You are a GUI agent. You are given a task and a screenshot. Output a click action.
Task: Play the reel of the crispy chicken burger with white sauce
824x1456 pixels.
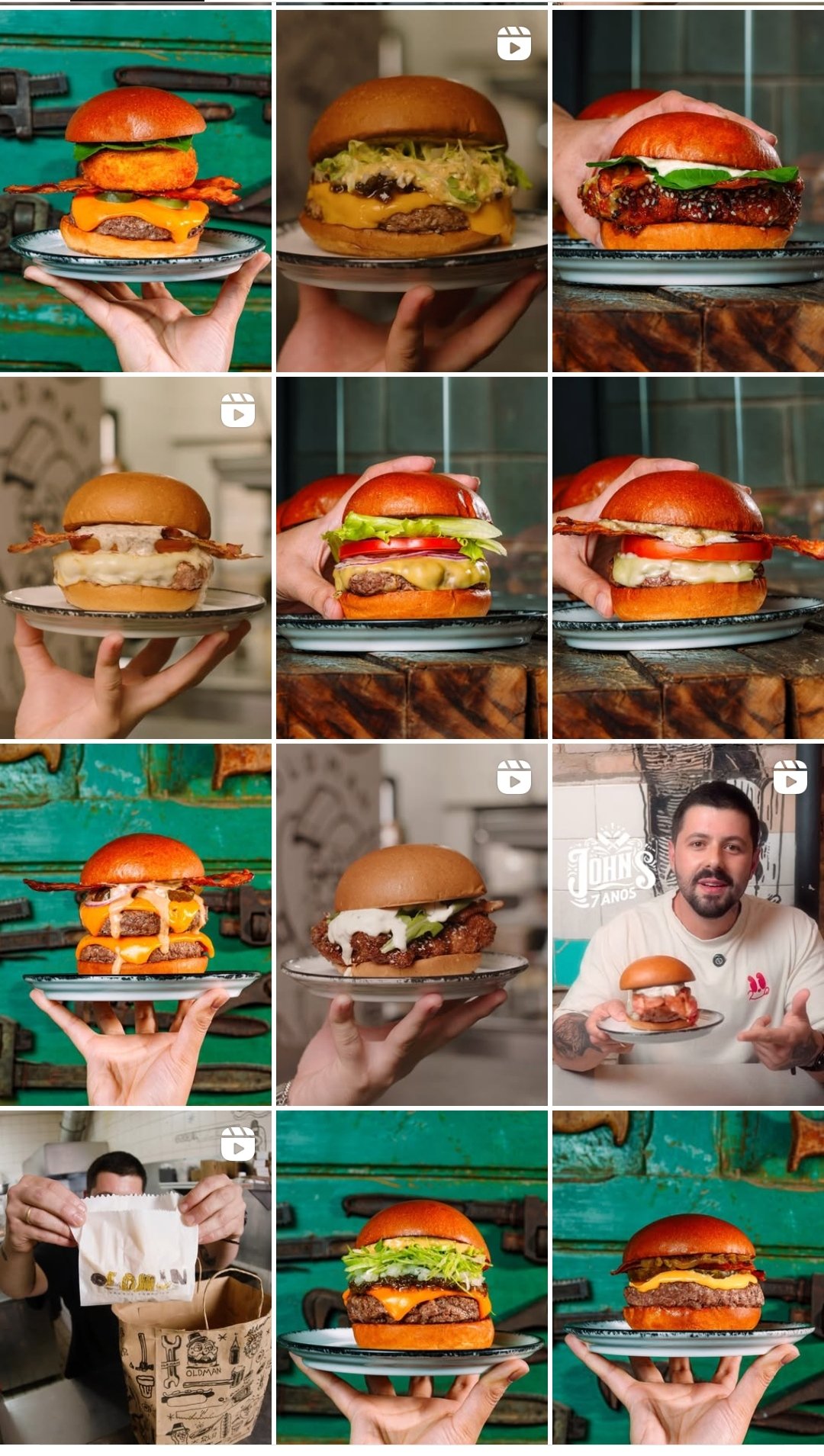412,924
